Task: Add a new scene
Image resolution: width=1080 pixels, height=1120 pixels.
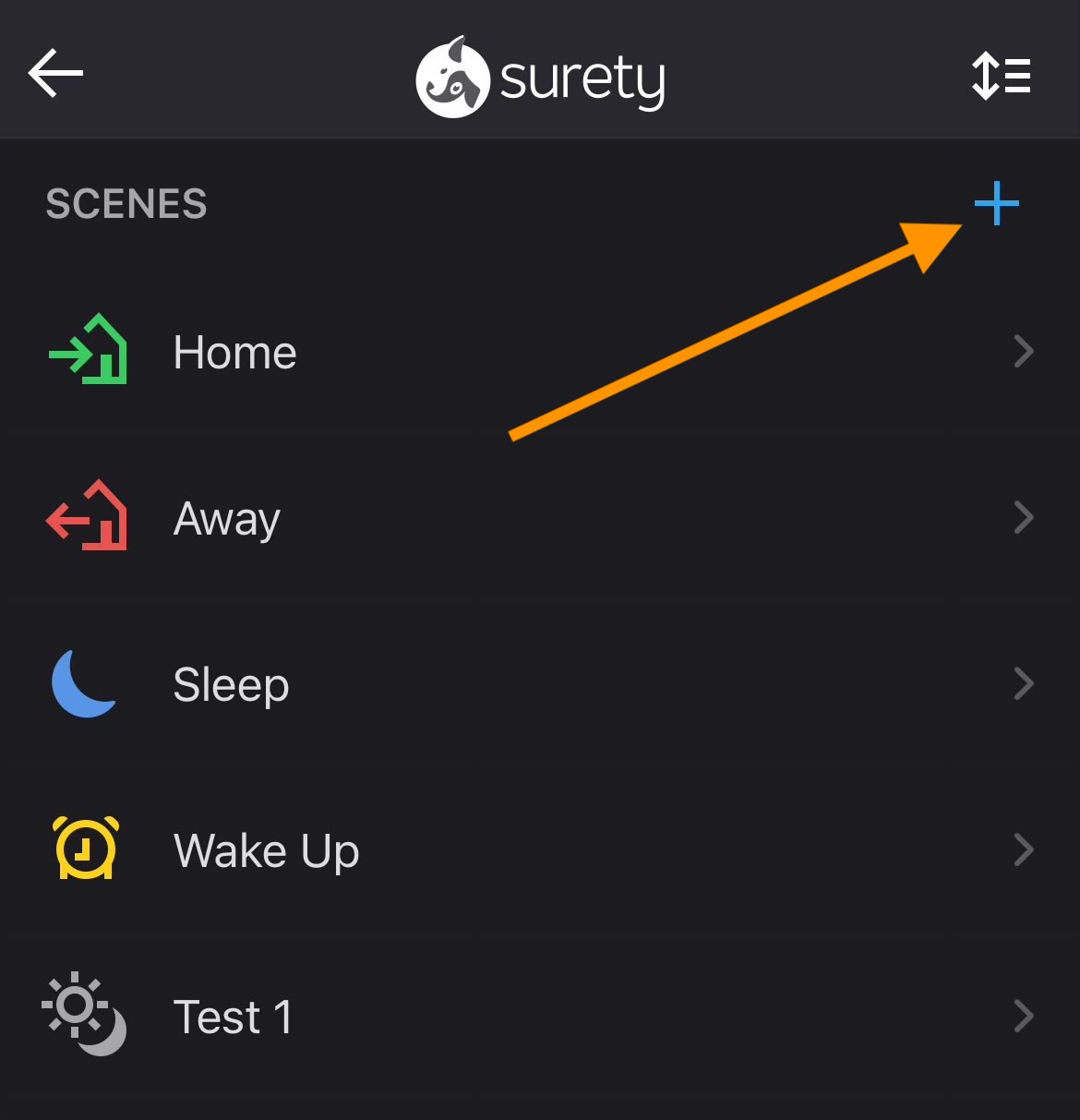Action: (996, 203)
